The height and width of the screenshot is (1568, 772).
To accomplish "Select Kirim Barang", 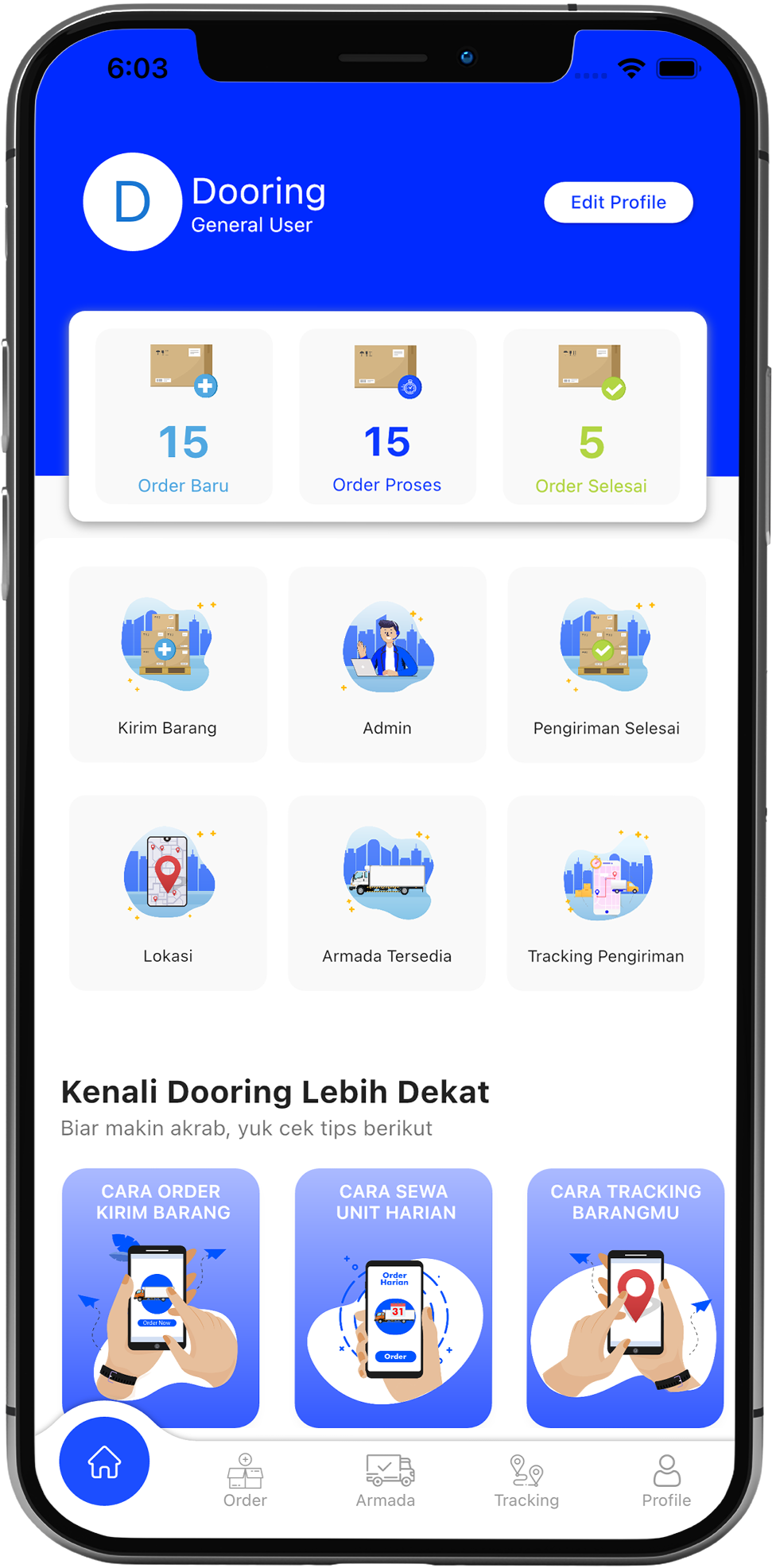I will [168, 664].
